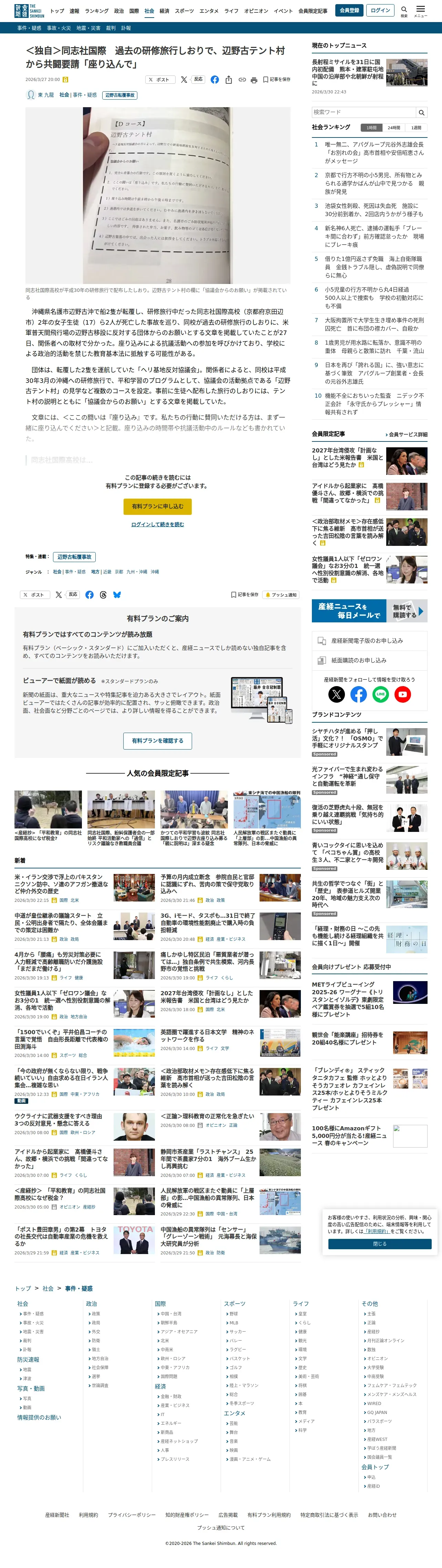Viewport: 442px width, 1568px height.
Task: Dismiss the cookie notice with 閉じる
Action: click(379, 1244)
